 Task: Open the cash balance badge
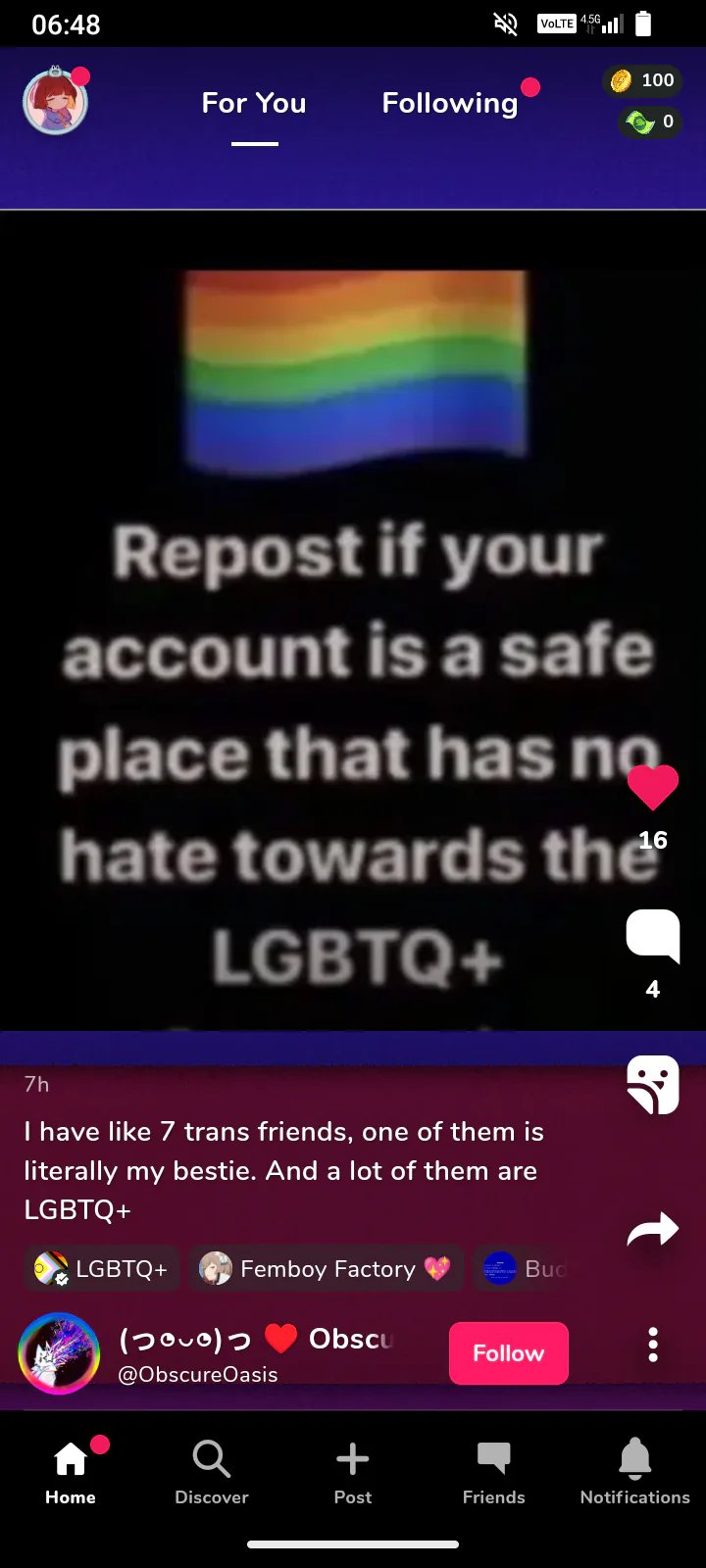pyautogui.click(x=651, y=122)
